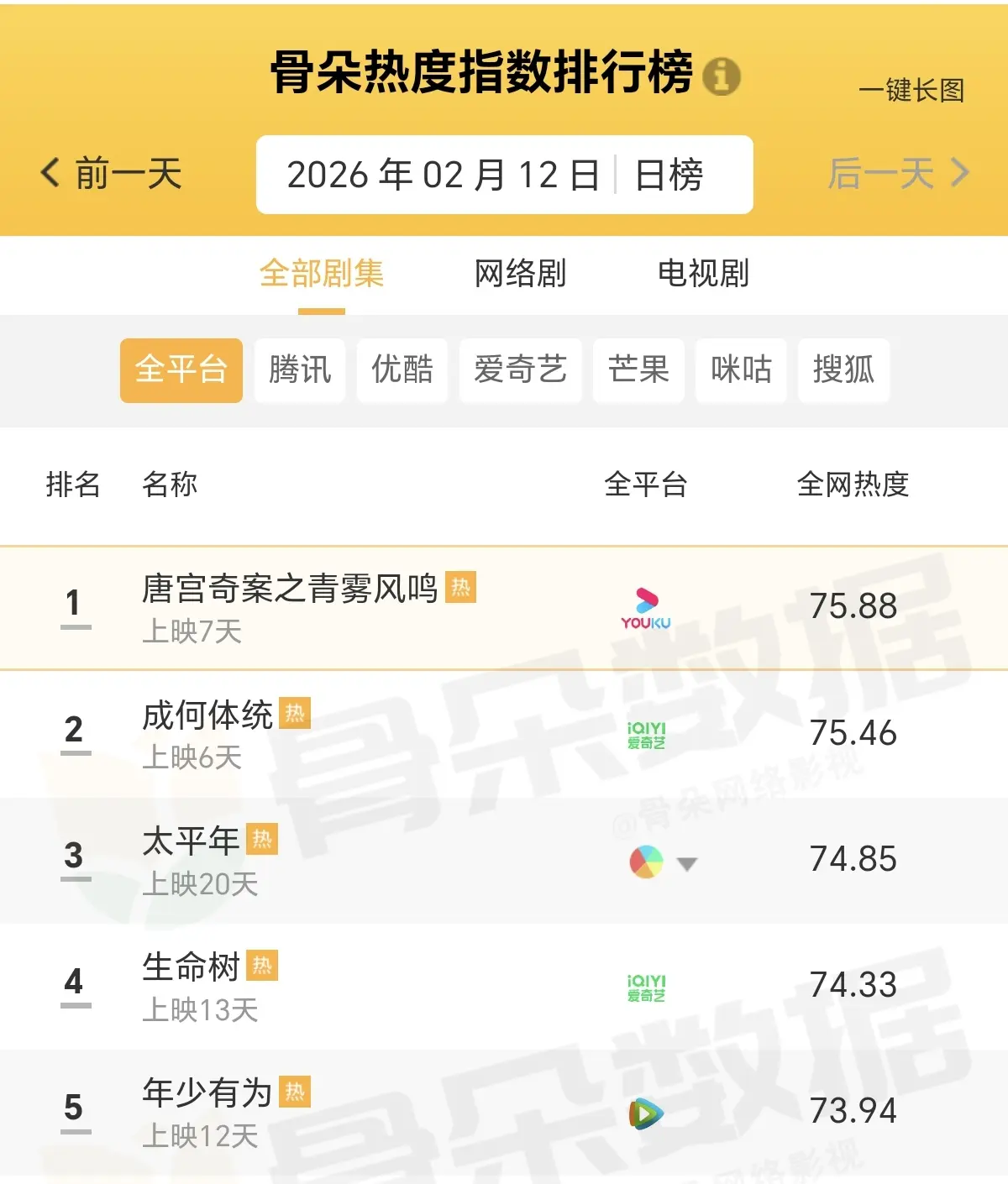
Task: Open 唐宫奇案之青雾风鸣 details
Action: tap(290, 590)
